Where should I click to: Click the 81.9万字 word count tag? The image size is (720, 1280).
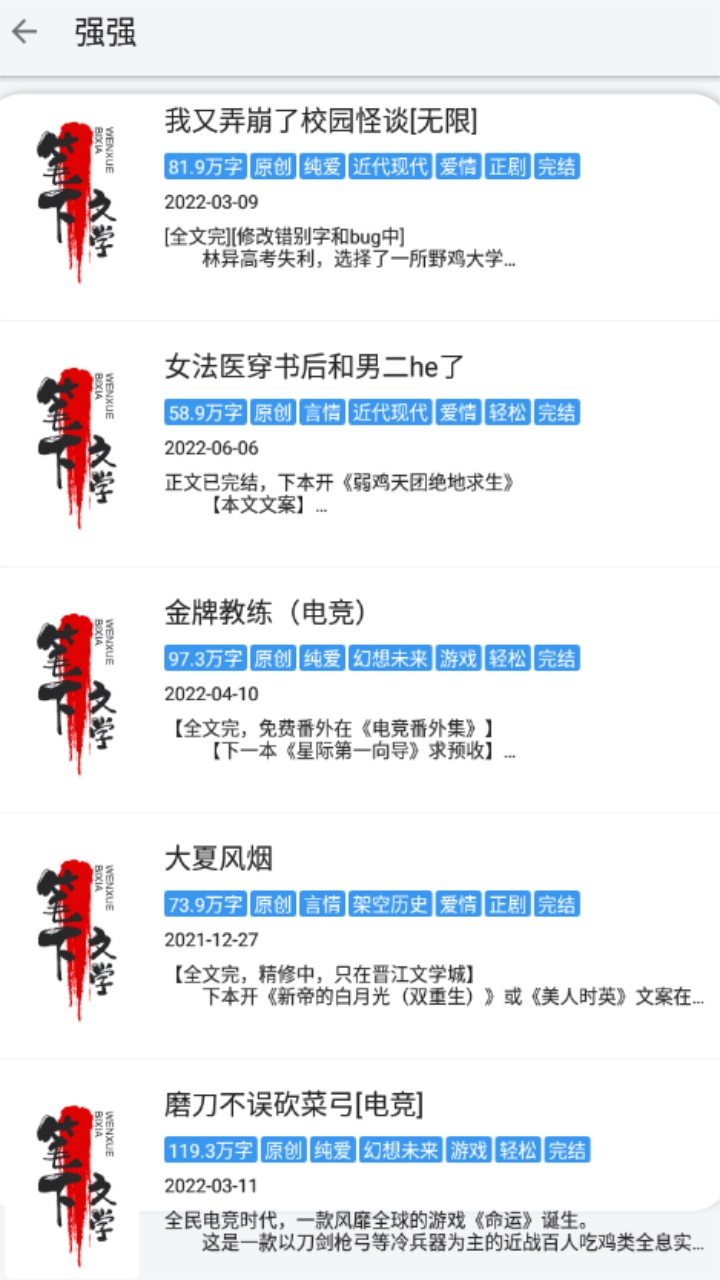coord(204,166)
